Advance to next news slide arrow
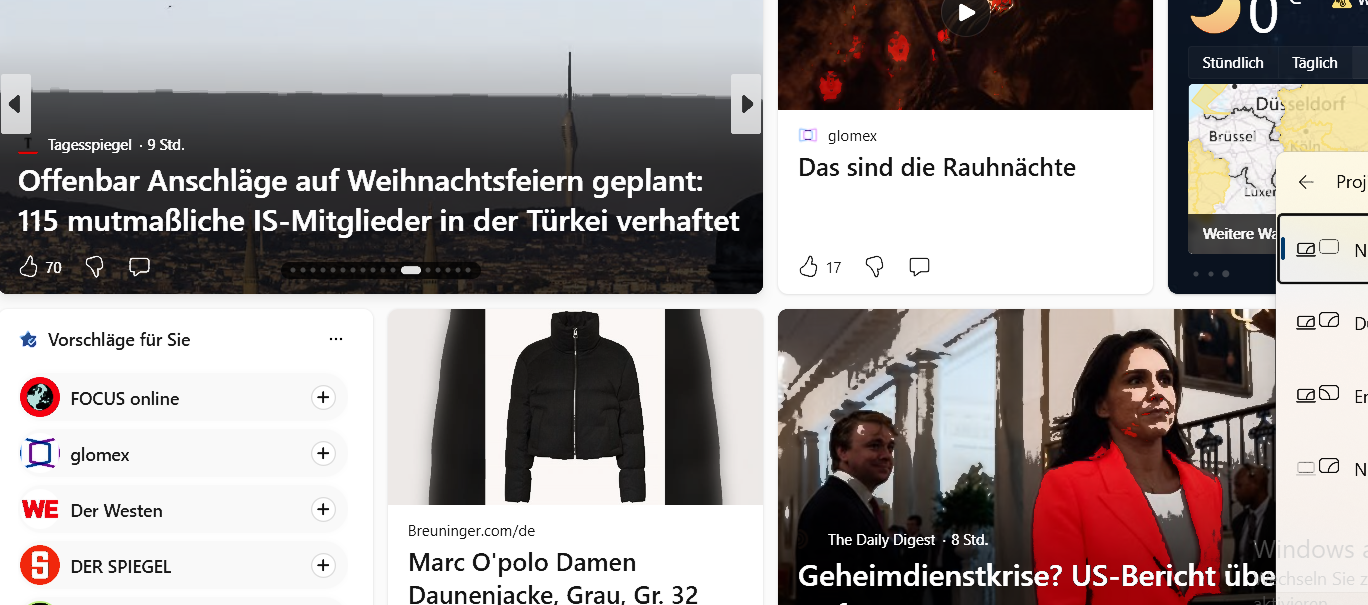 point(746,104)
